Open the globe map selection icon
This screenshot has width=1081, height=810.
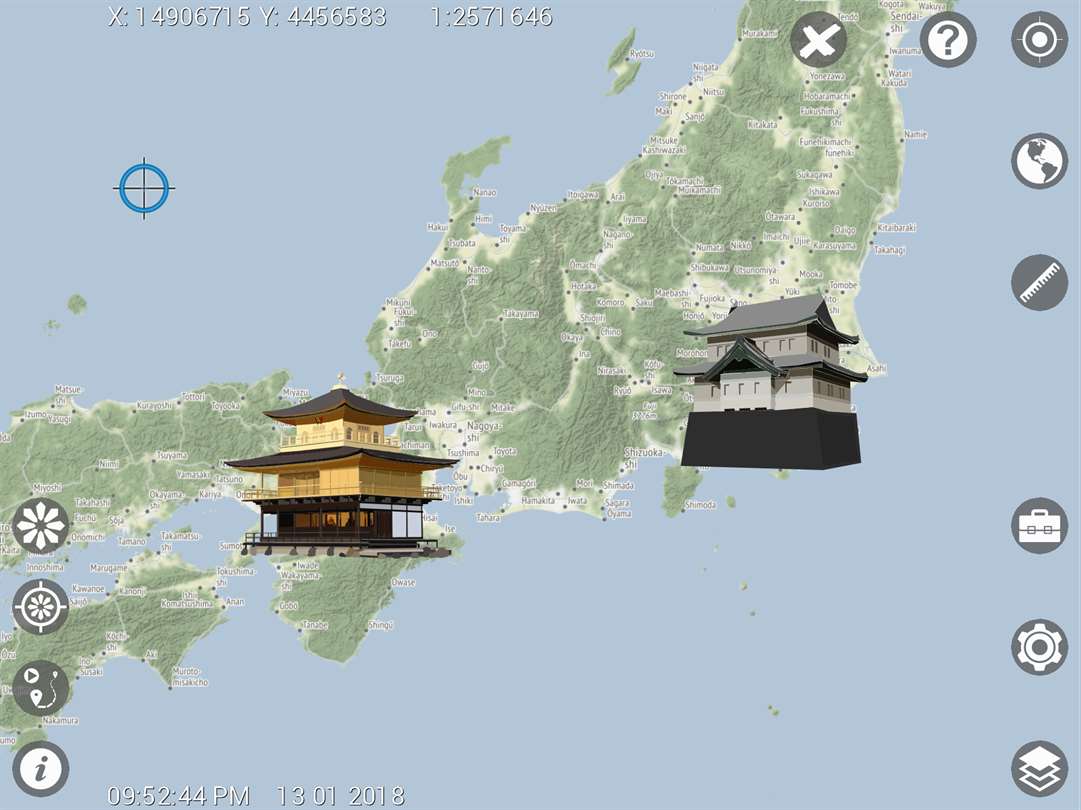(1039, 161)
